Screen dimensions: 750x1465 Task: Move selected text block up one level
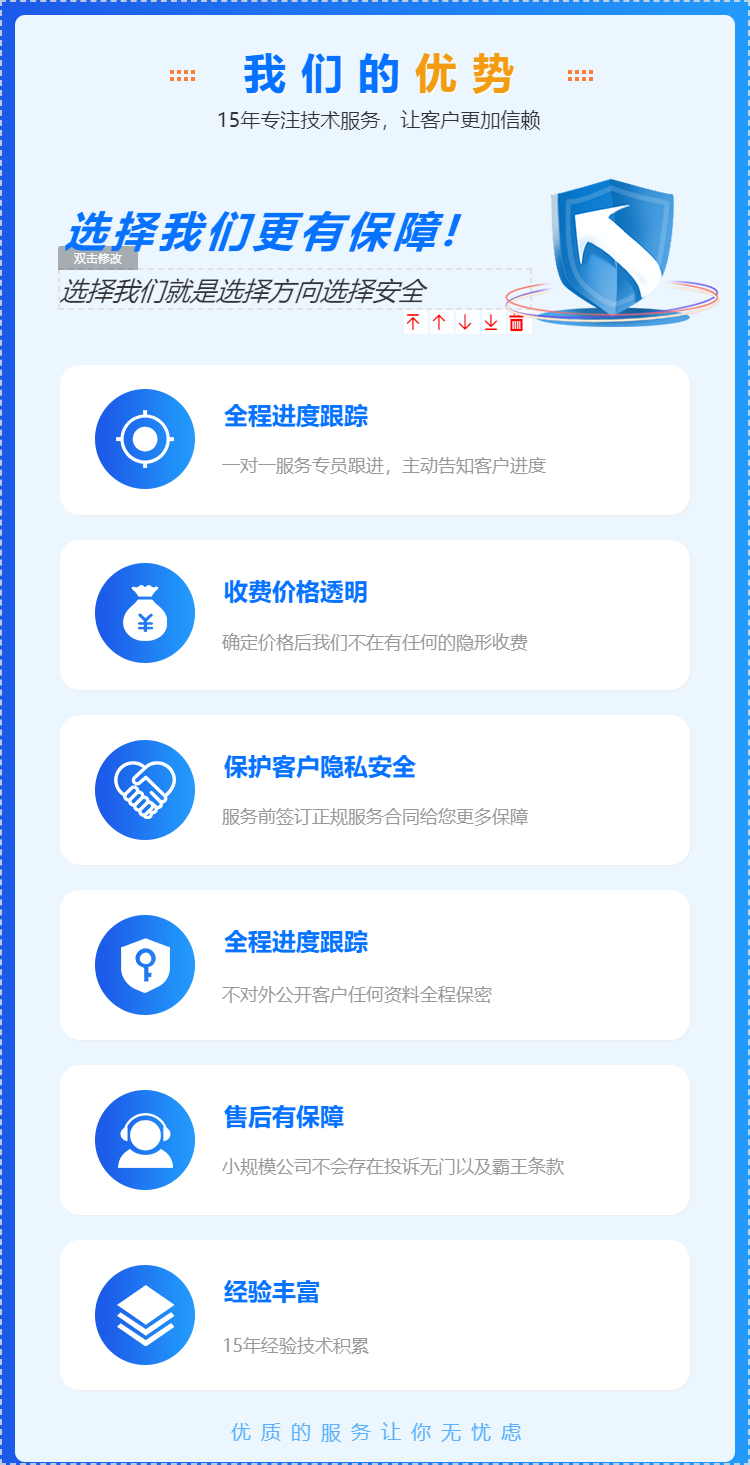coord(439,323)
